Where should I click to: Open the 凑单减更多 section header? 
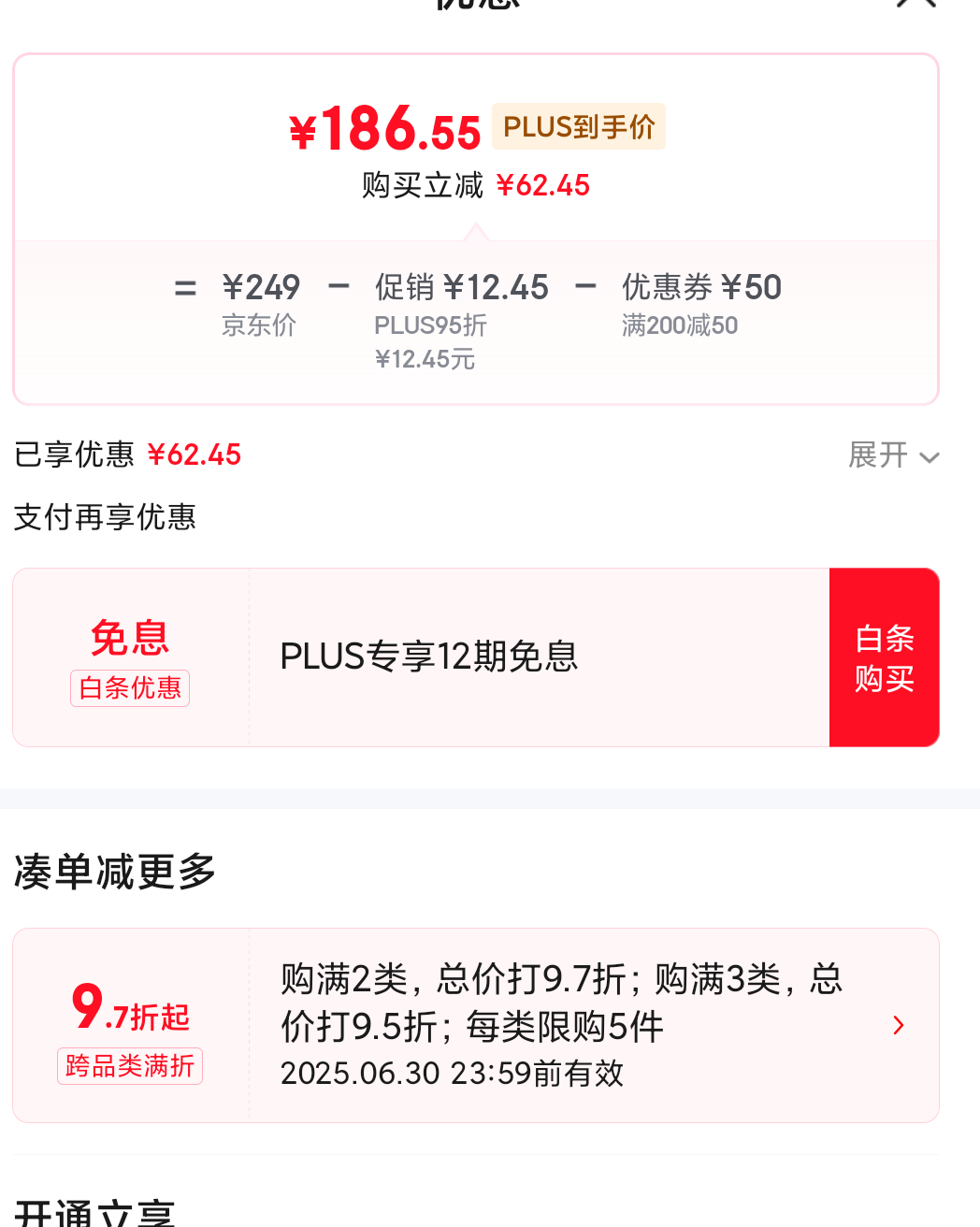click(x=113, y=872)
